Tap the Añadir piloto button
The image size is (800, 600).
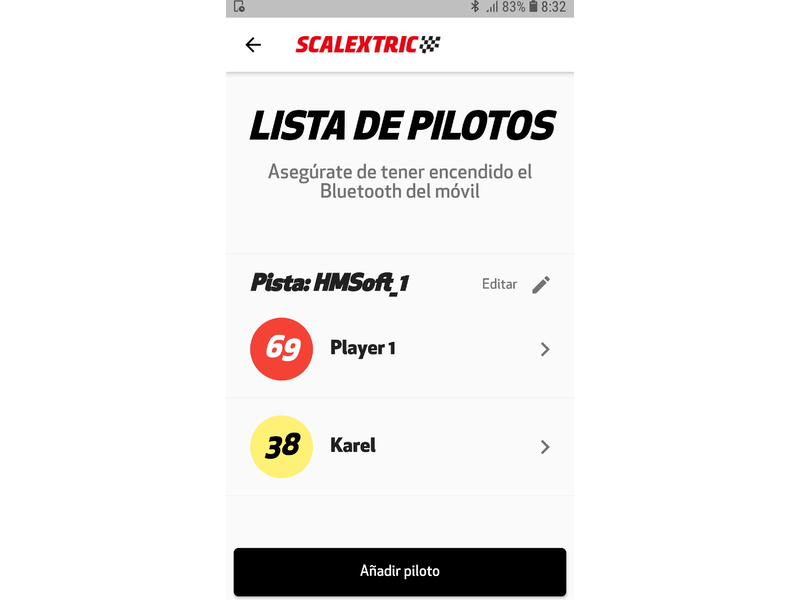coord(400,571)
